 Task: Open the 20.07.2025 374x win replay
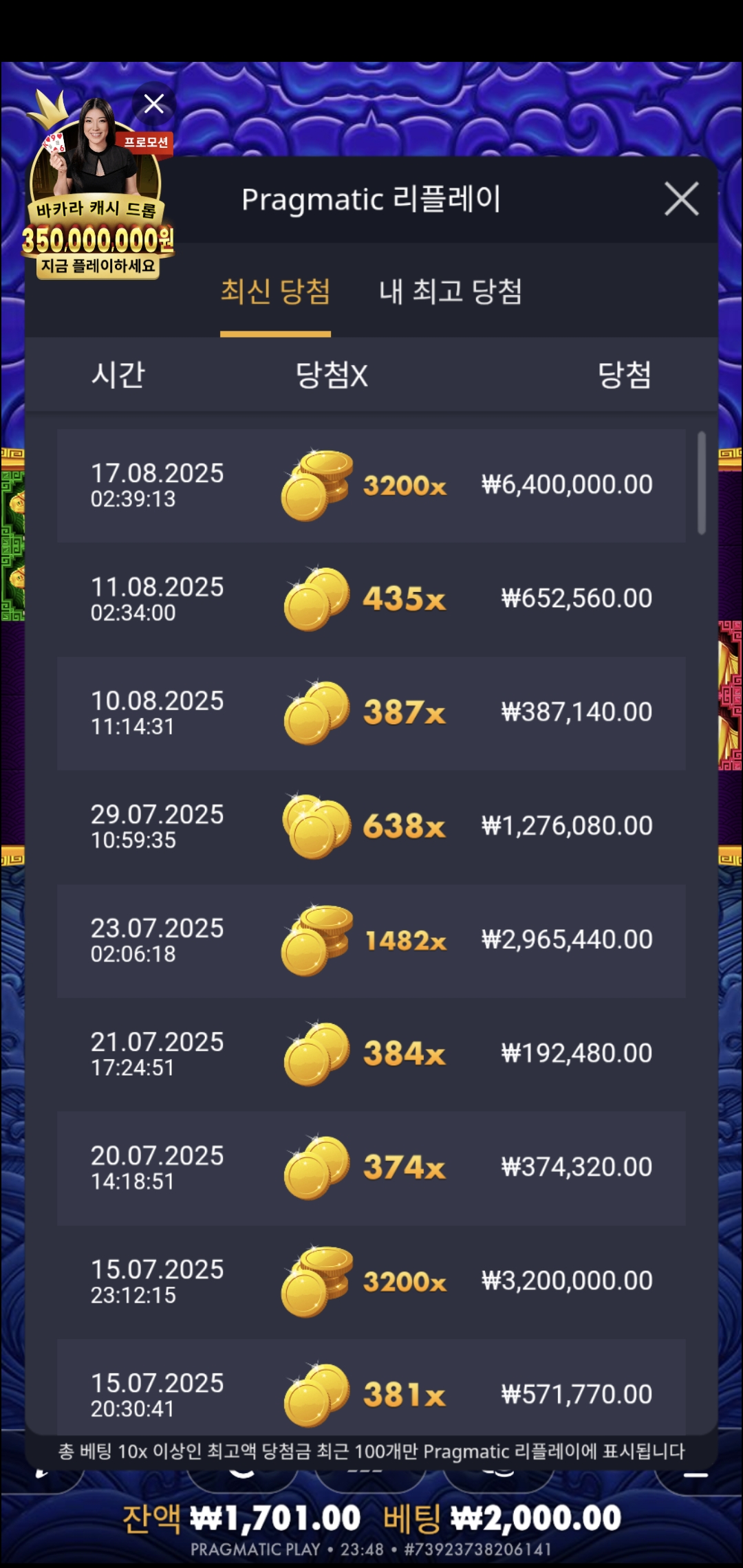pos(371,1167)
